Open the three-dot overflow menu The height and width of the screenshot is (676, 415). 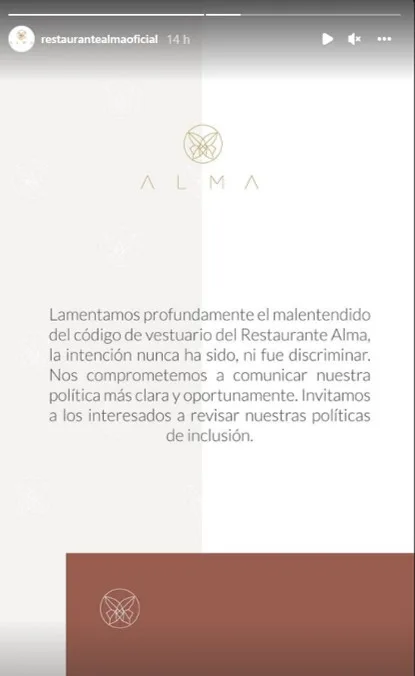(x=384, y=39)
